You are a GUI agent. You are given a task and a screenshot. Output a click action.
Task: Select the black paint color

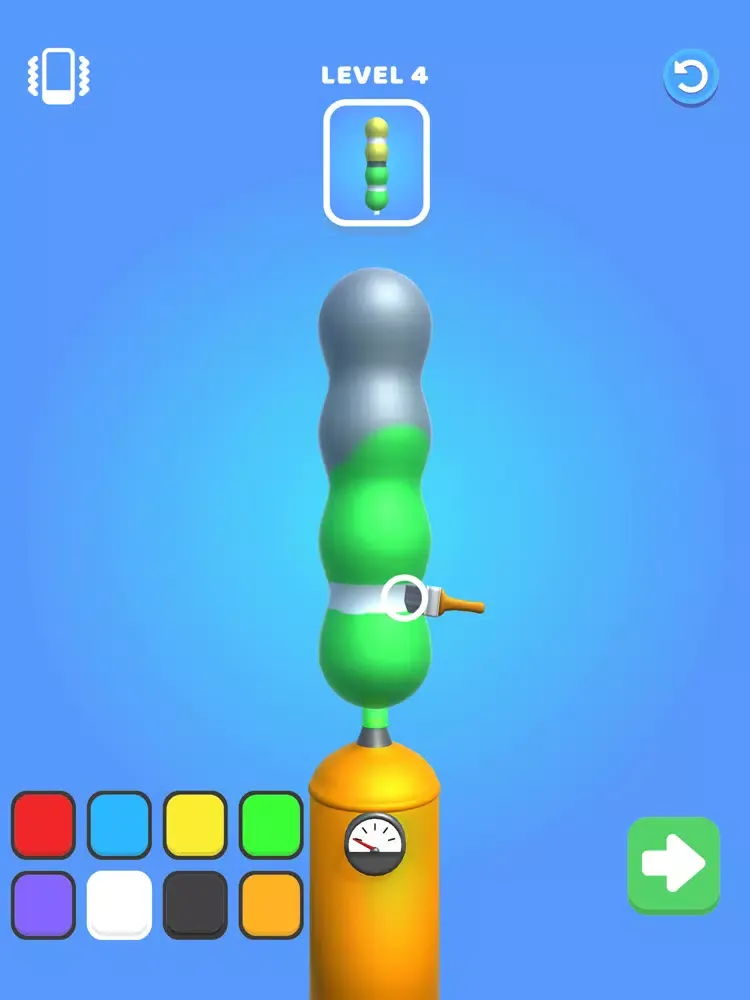point(195,903)
